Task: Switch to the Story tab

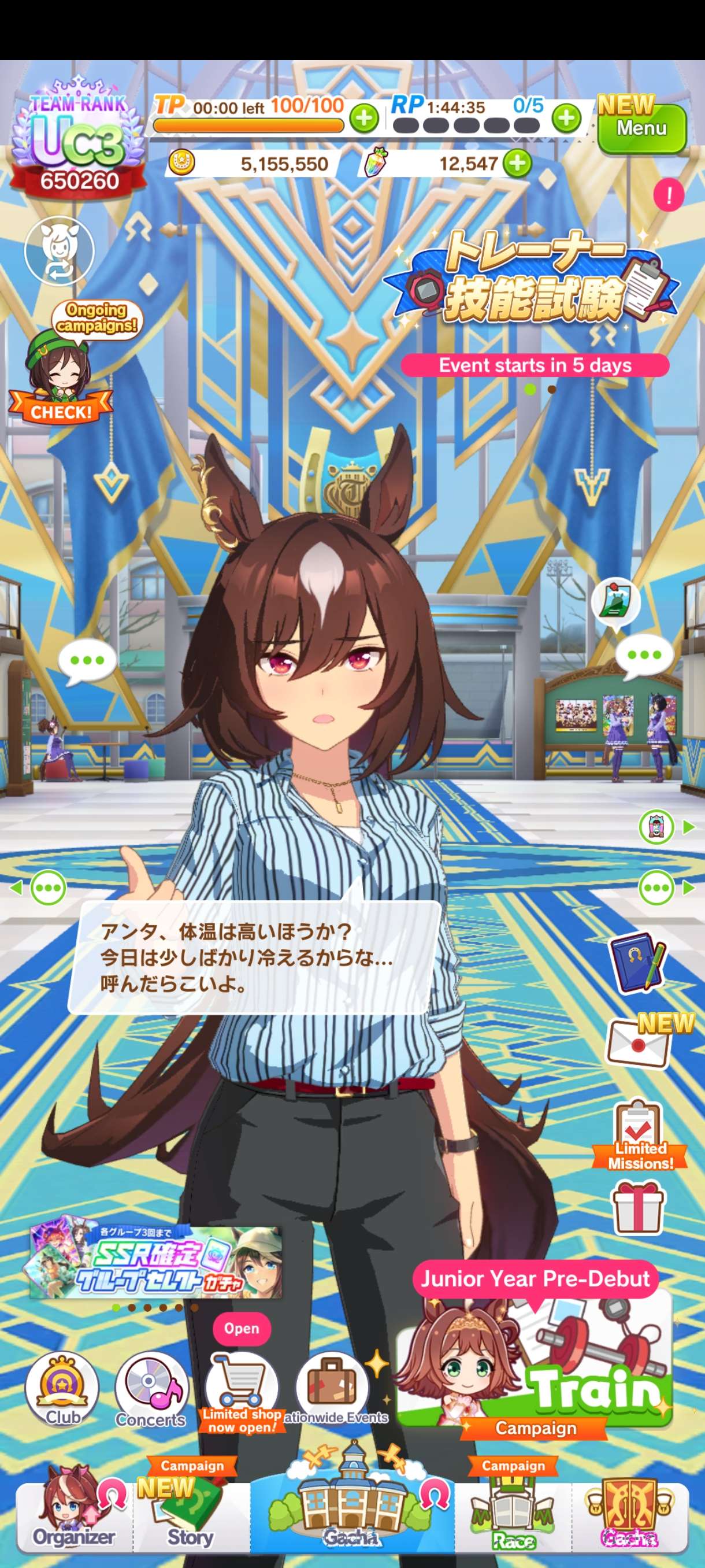Action: click(190, 1522)
